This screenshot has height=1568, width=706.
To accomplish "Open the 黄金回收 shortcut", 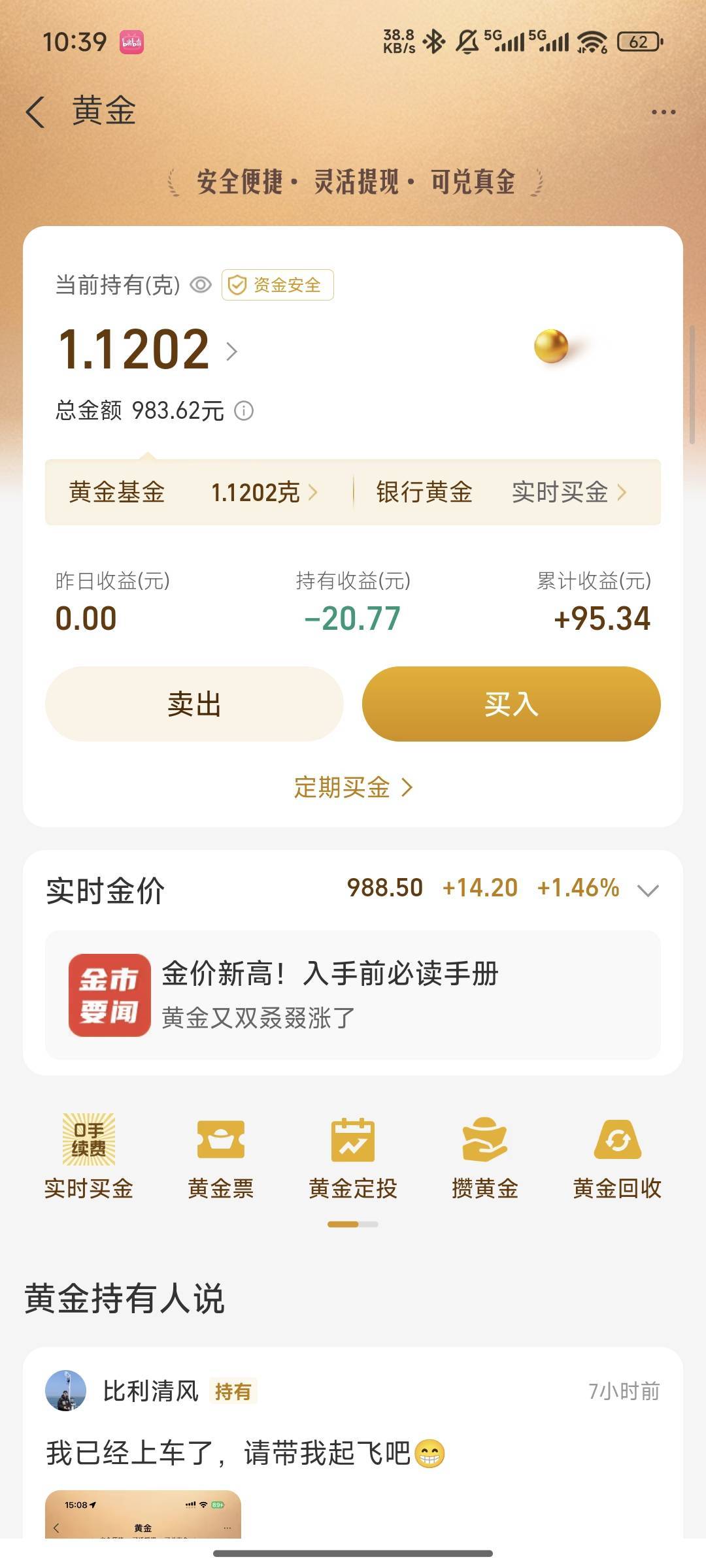I will click(x=617, y=1156).
